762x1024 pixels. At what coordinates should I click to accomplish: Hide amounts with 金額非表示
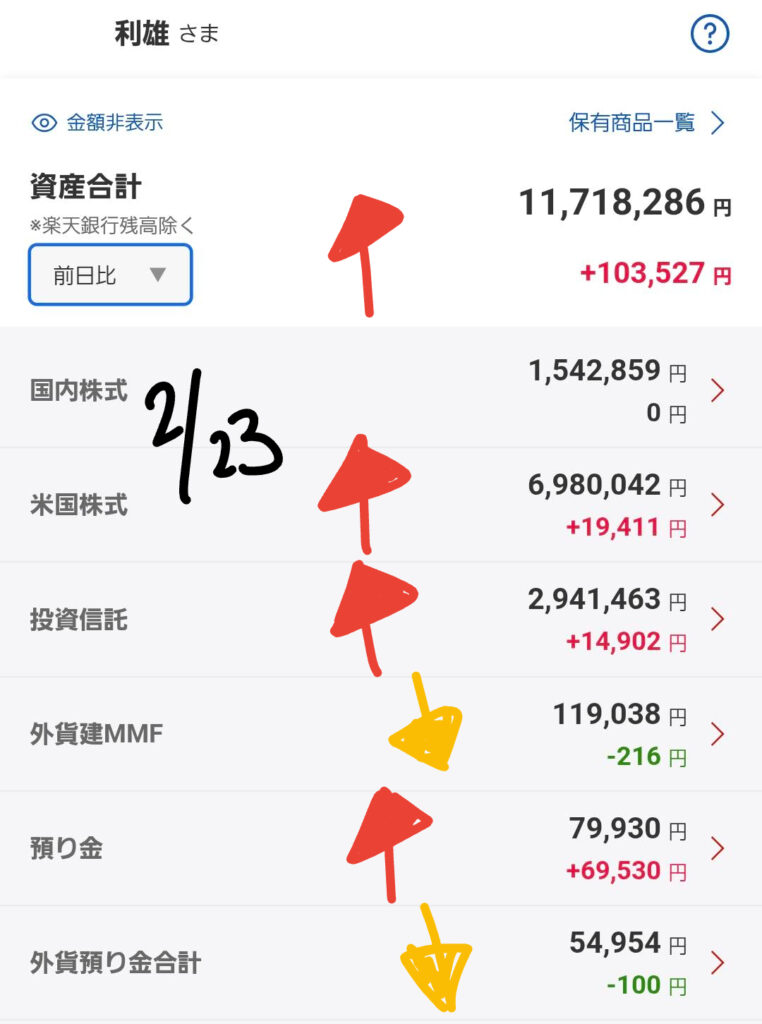(98, 123)
